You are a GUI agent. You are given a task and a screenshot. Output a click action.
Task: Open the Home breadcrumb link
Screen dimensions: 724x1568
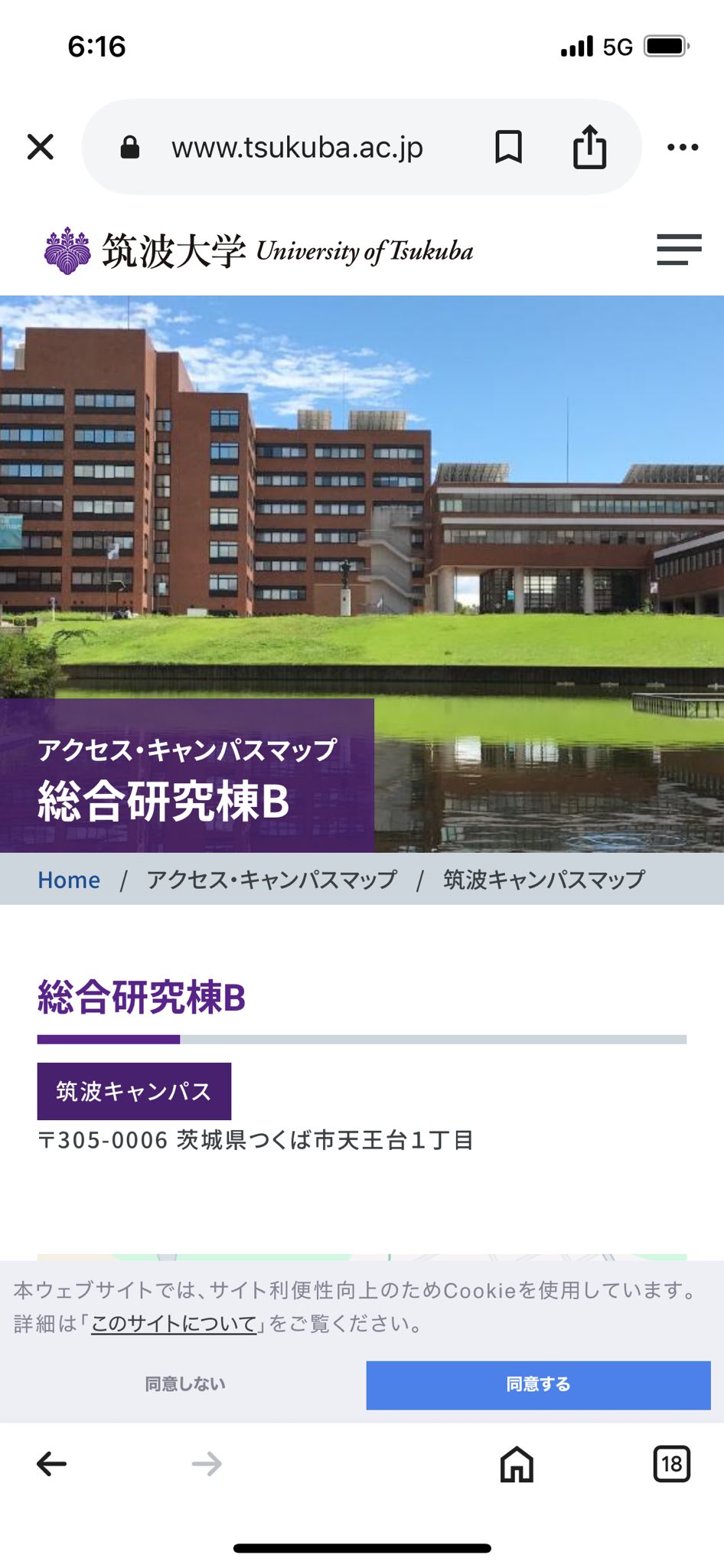tap(69, 880)
